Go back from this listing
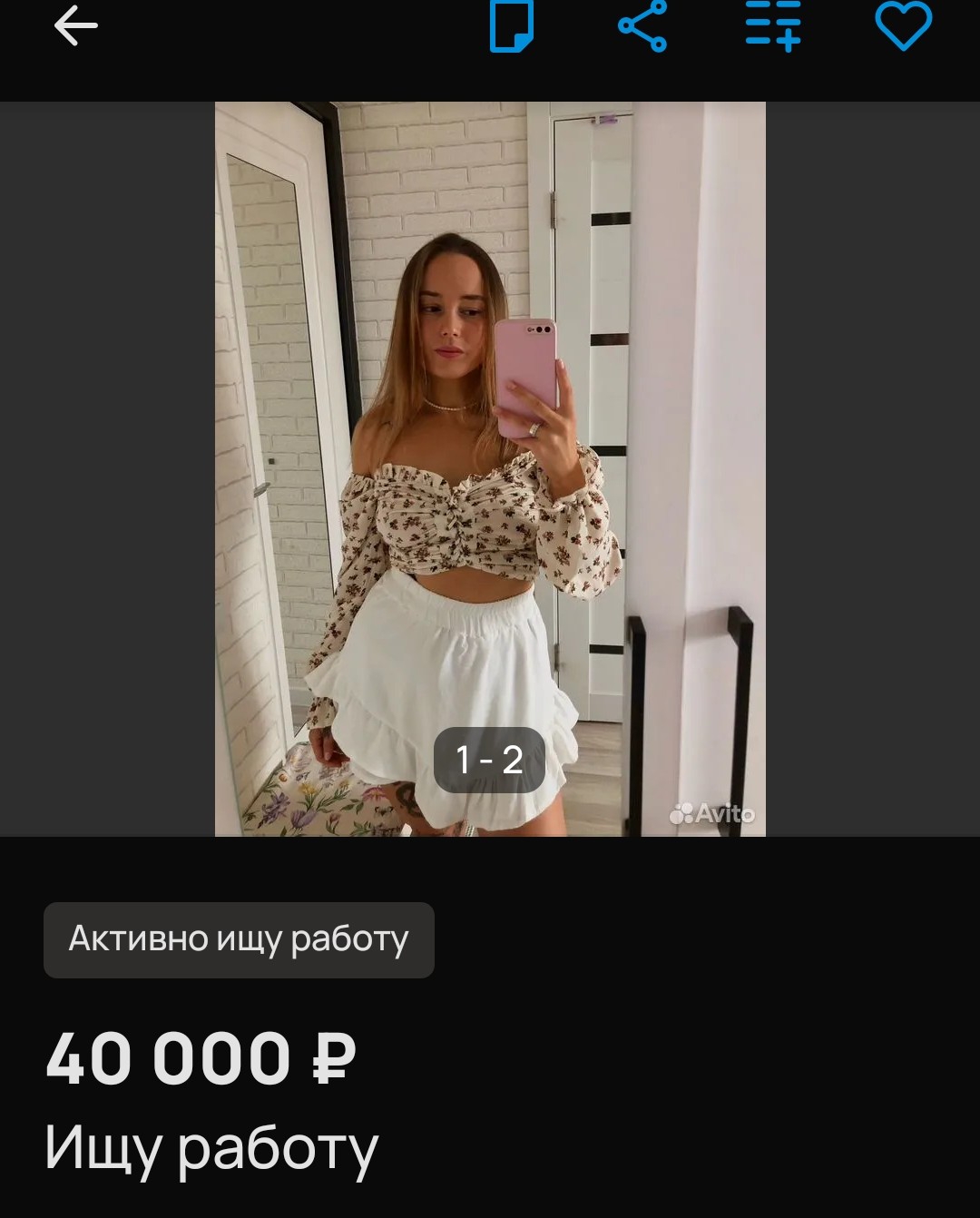Screen dimensions: 980x1218 coord(76,26)
